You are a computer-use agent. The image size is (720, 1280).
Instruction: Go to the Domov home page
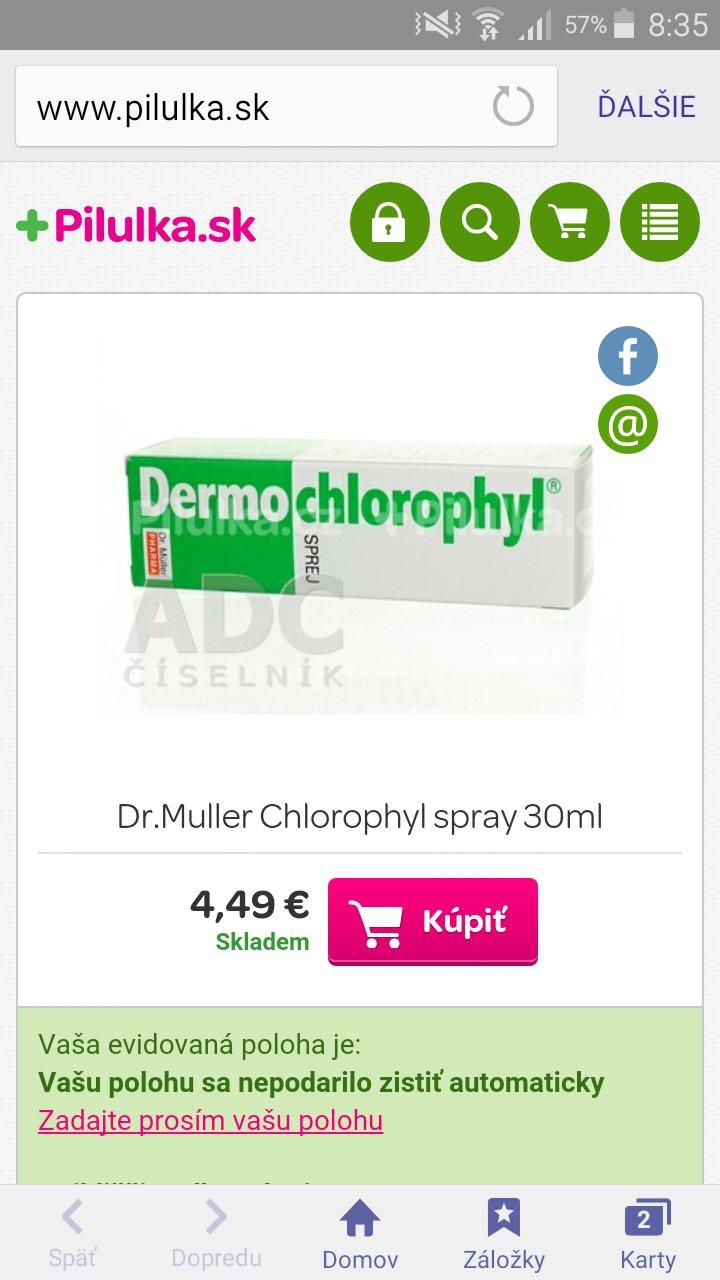(x=360, y=1233)
